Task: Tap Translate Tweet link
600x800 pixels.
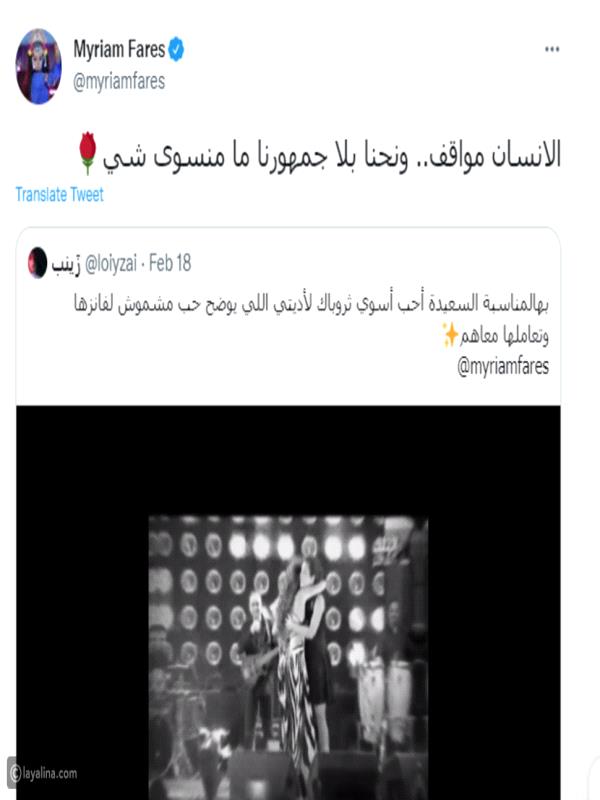Action: tap(59, 195)
